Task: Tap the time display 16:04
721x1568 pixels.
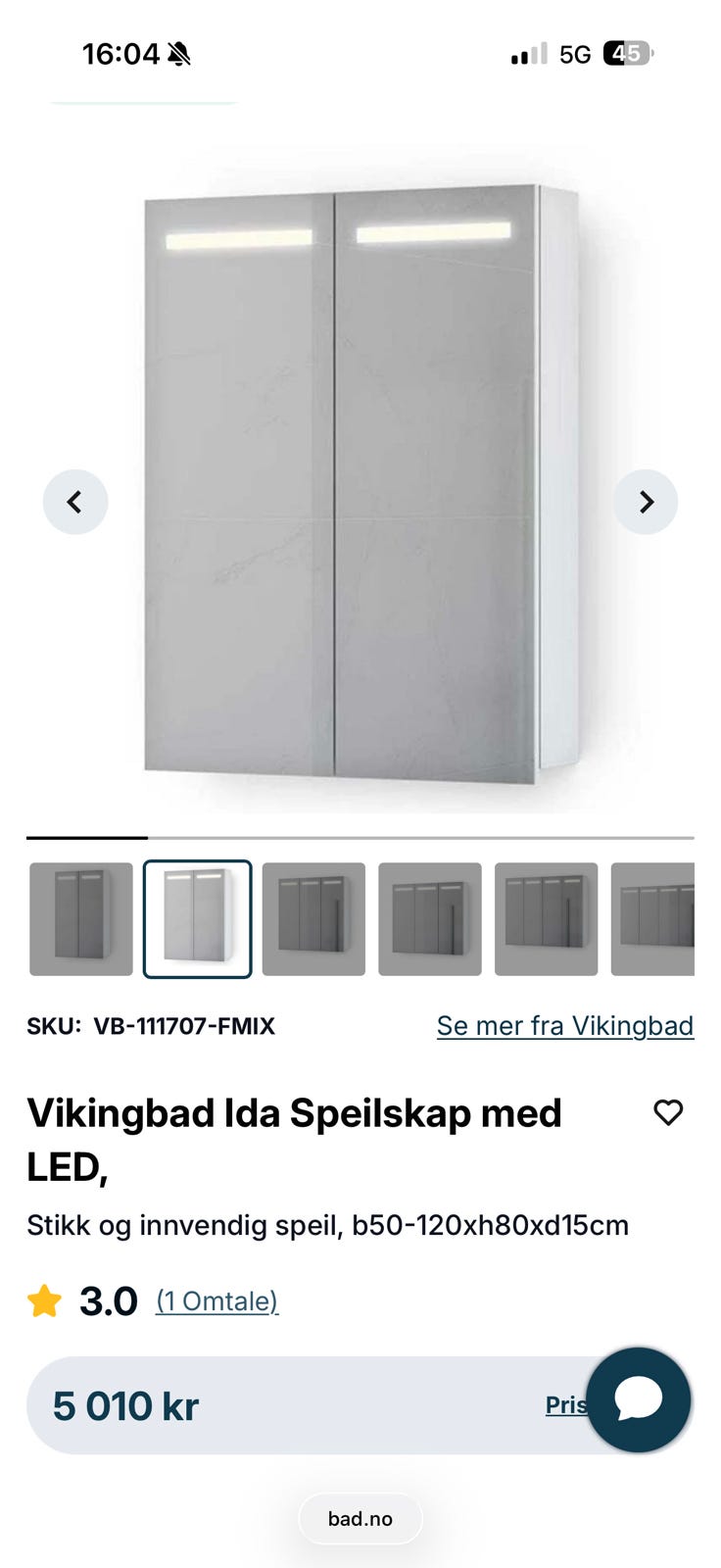Action: coord(120,53)
